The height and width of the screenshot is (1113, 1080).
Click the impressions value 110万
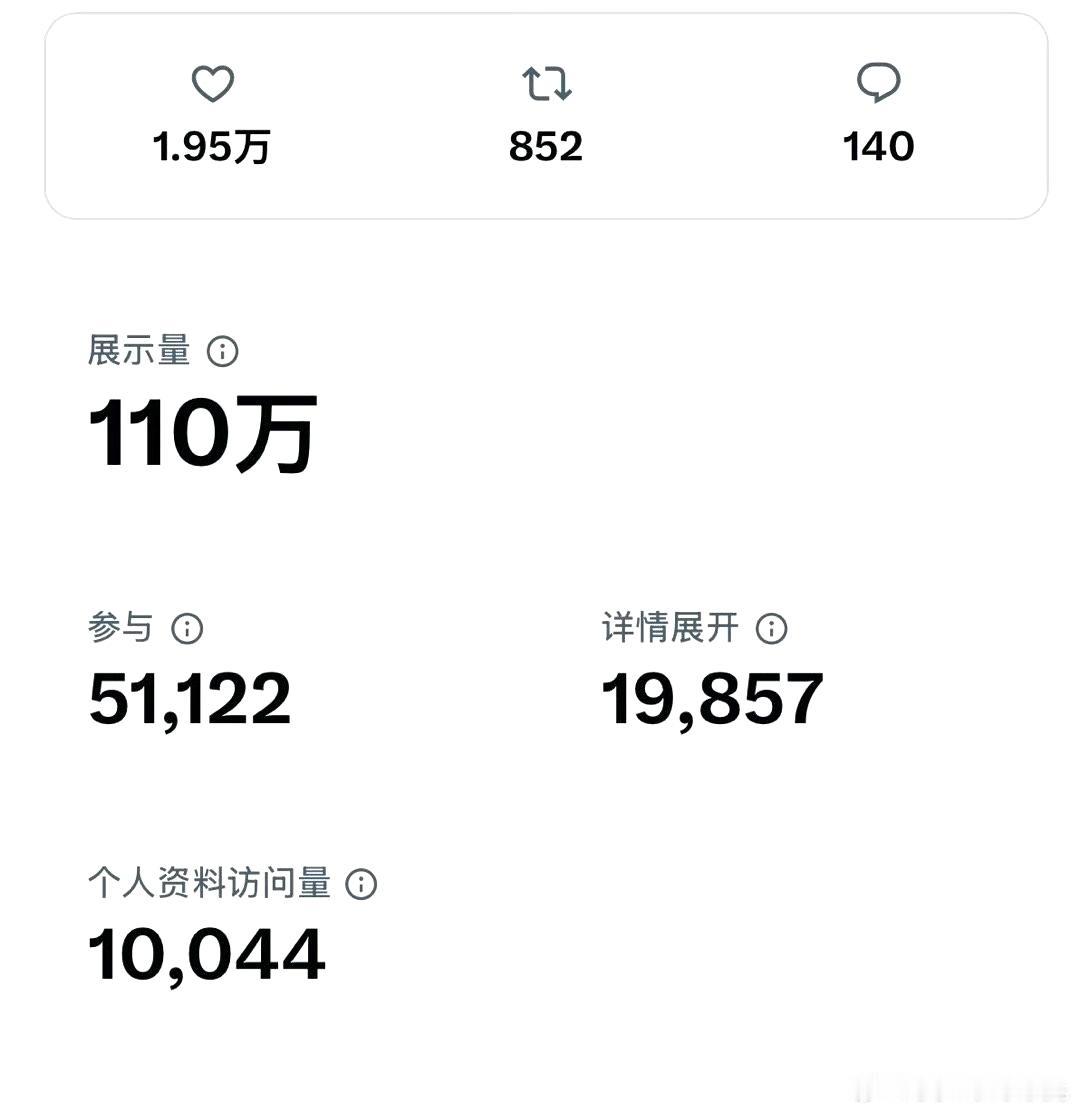[x=200, y=432]
